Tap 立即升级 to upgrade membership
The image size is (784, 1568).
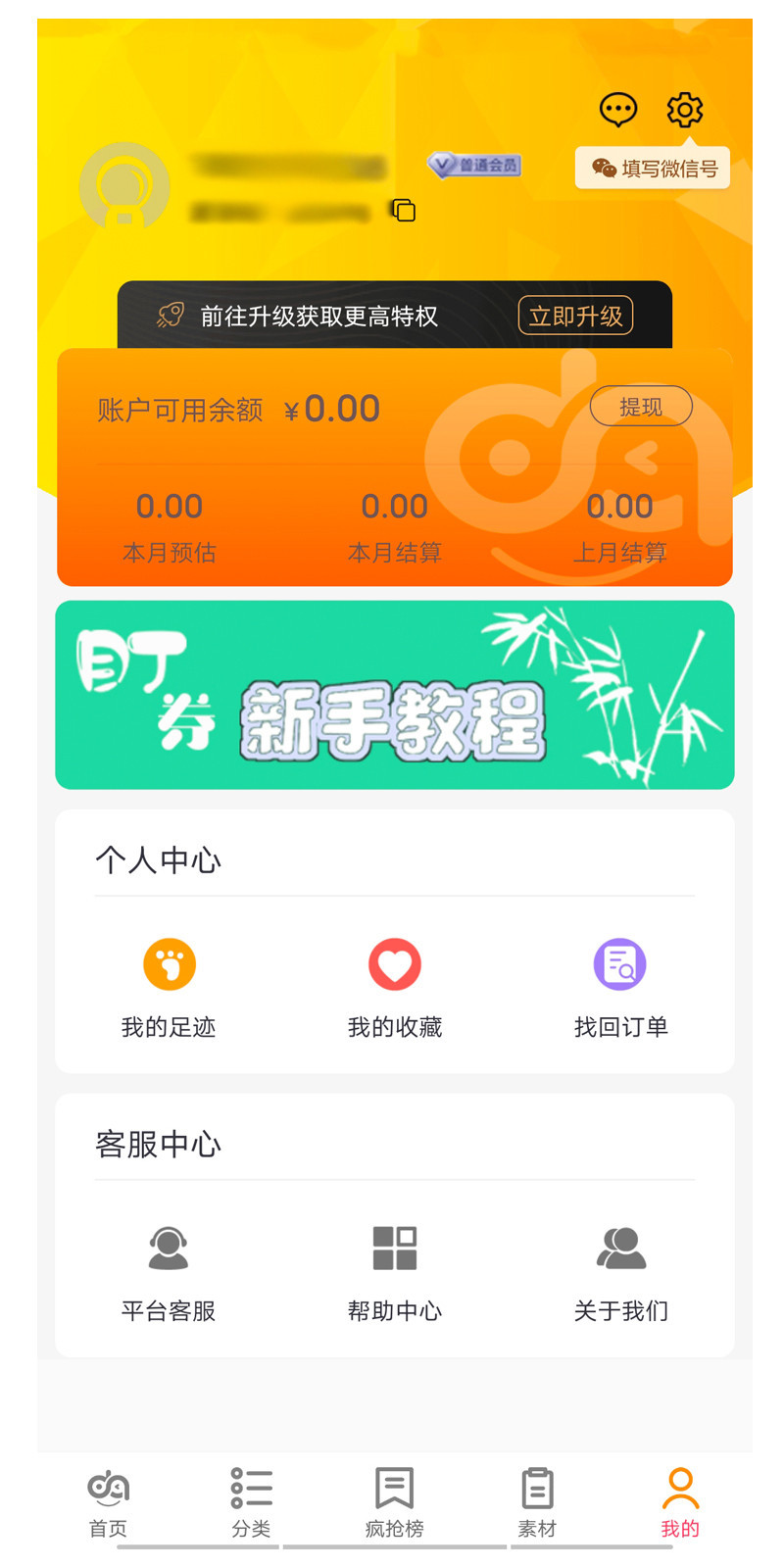tap(575, 316)
